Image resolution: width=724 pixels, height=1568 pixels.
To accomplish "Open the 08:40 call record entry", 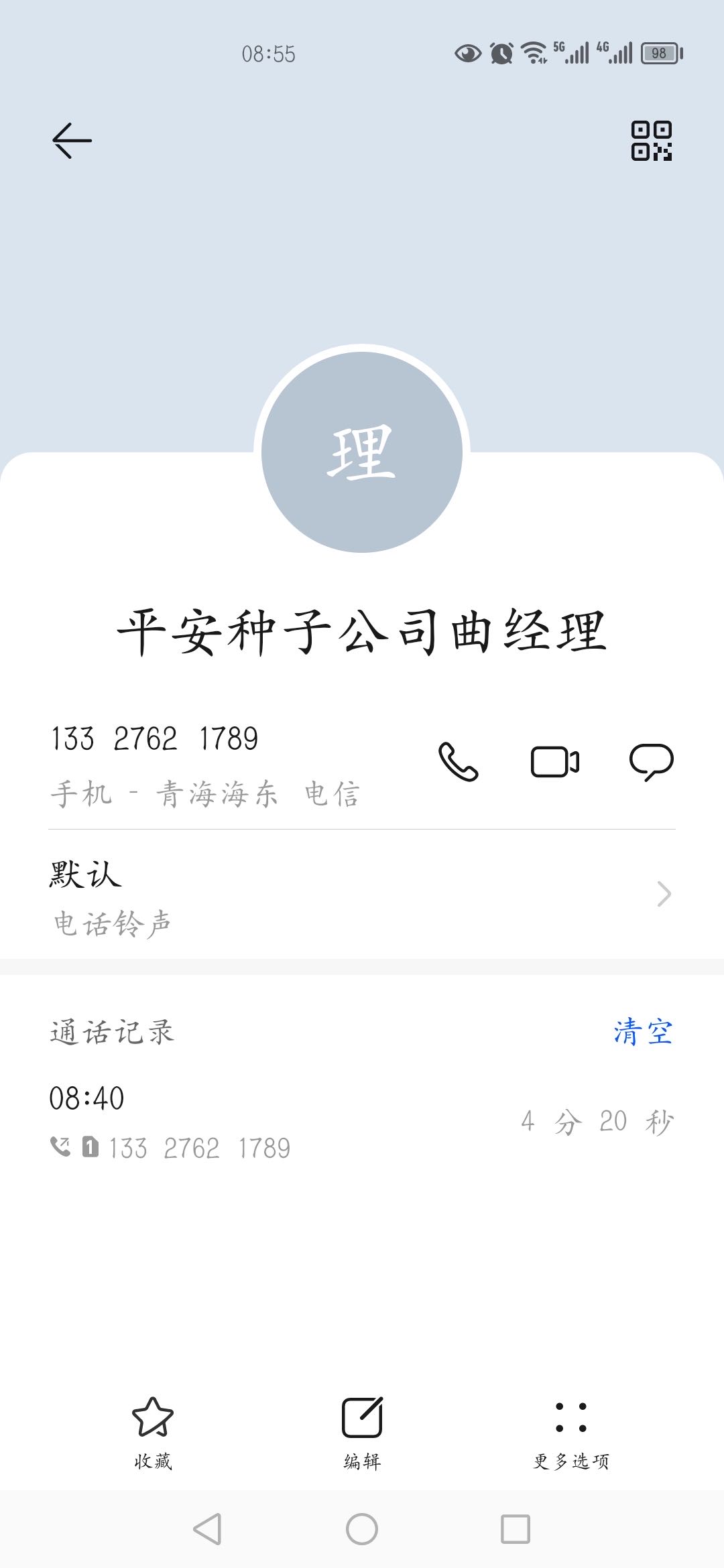I will [362, 1122].
